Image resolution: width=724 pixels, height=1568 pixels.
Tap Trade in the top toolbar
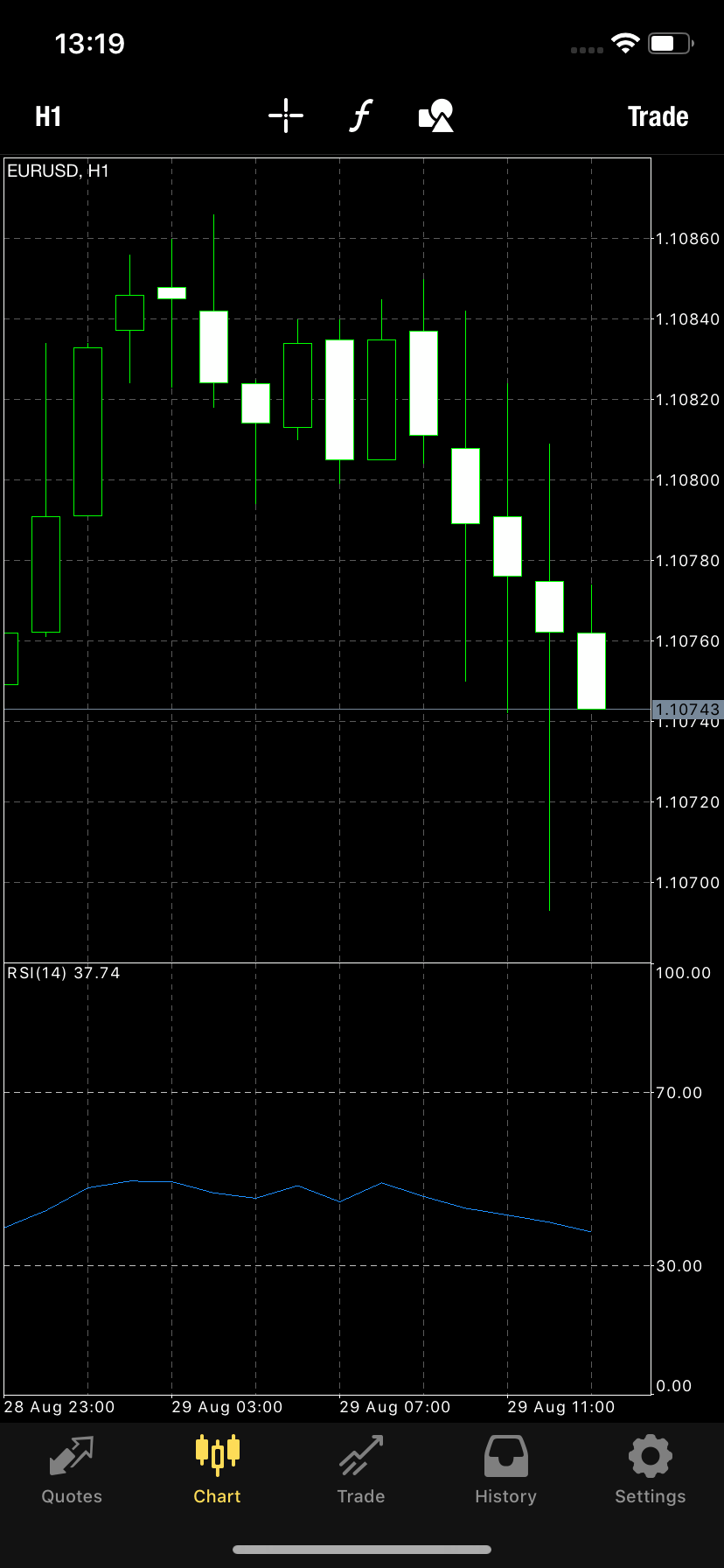click(x=658, y=116)
